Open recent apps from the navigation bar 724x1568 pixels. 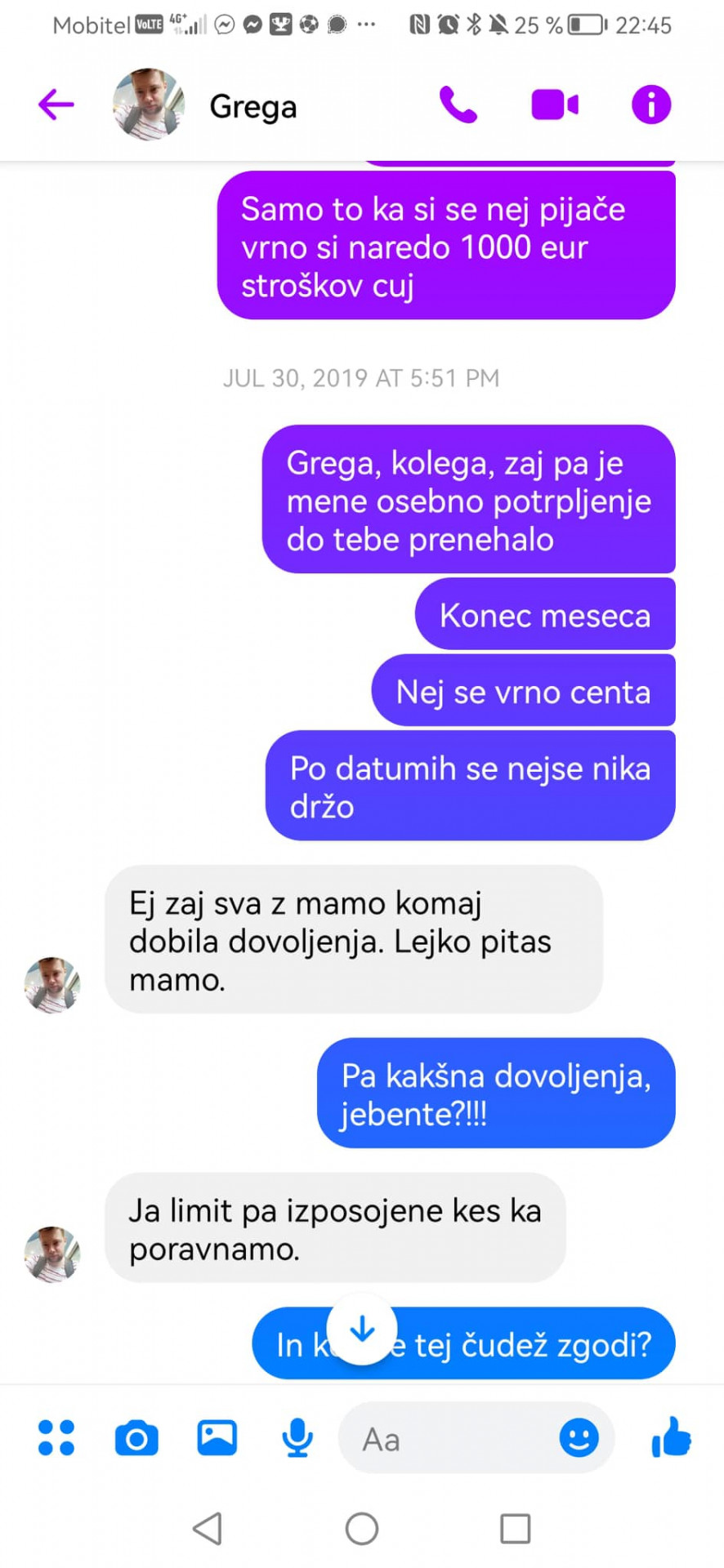click(515, 1529)
